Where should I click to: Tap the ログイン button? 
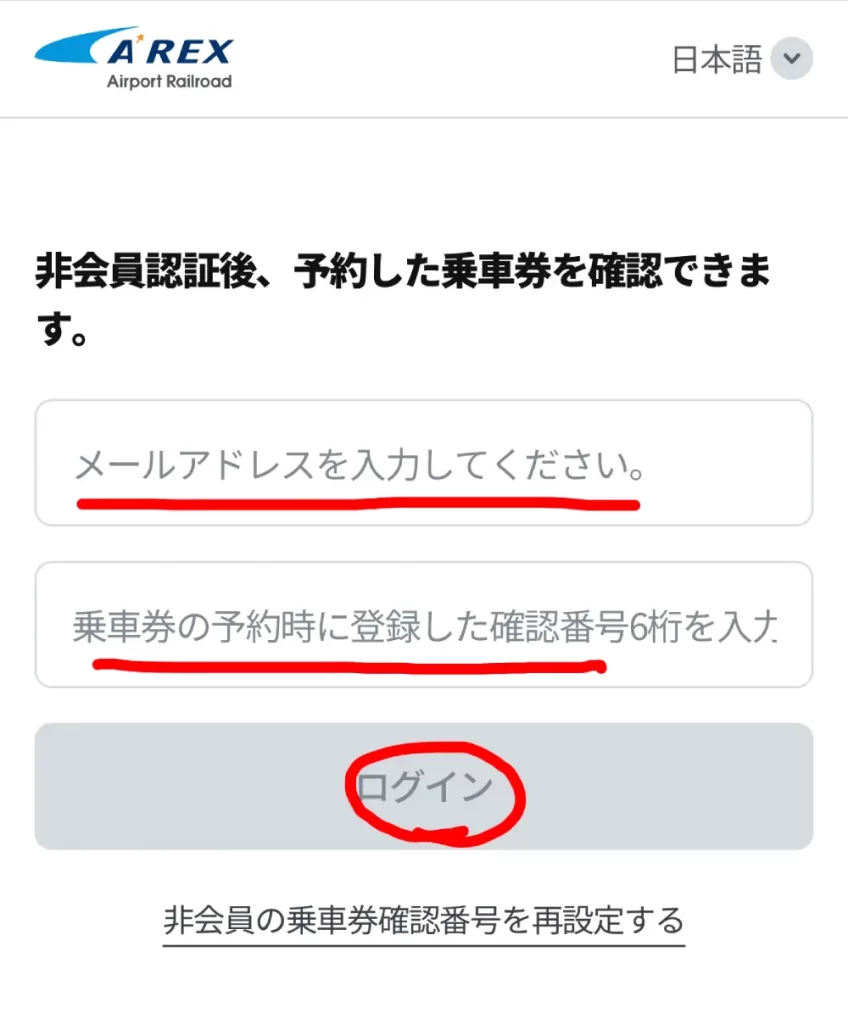click(x=423, y=787)
